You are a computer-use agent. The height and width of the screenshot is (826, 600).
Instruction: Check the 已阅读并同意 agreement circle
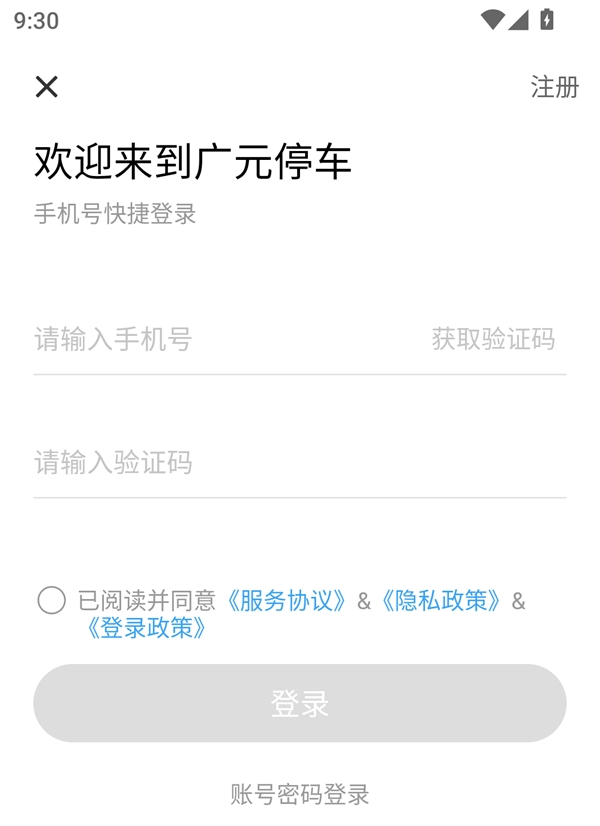click(x=52, y=600)
